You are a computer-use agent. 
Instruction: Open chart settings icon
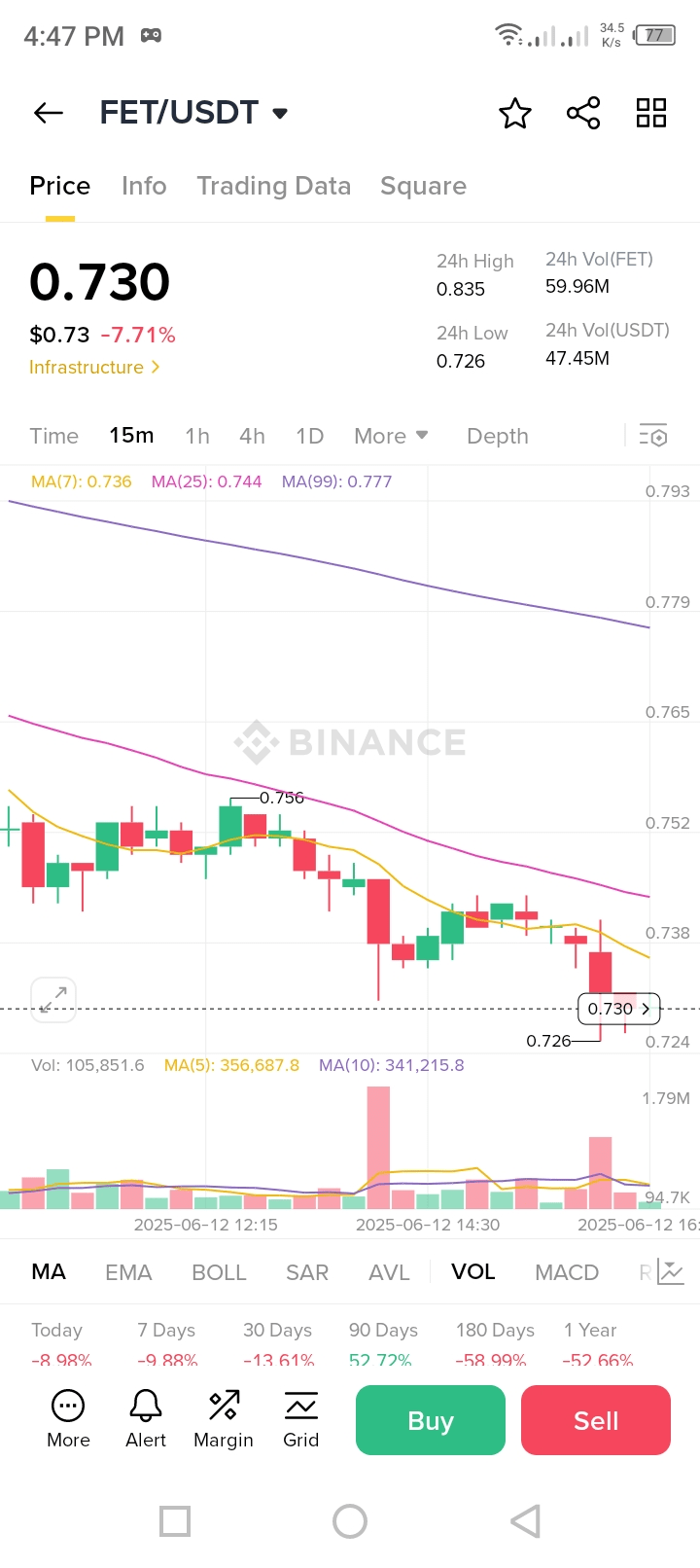(x=653, y=436)
